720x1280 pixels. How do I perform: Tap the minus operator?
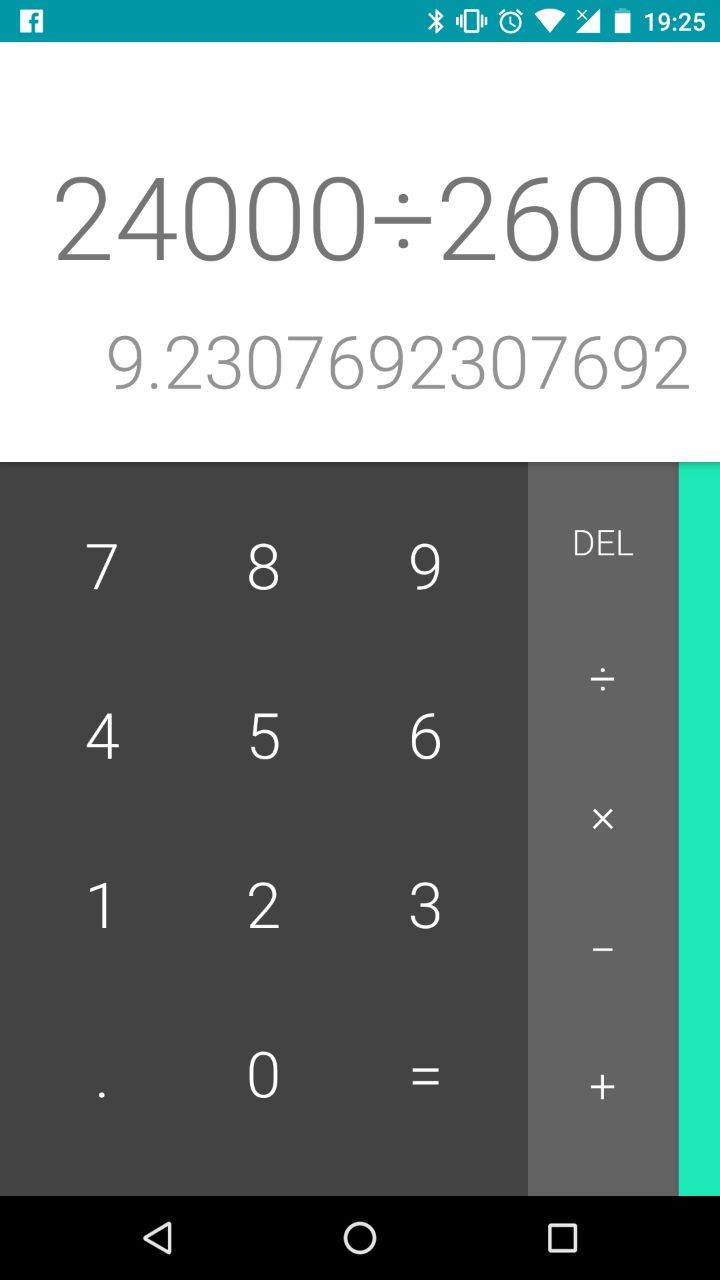602,949
